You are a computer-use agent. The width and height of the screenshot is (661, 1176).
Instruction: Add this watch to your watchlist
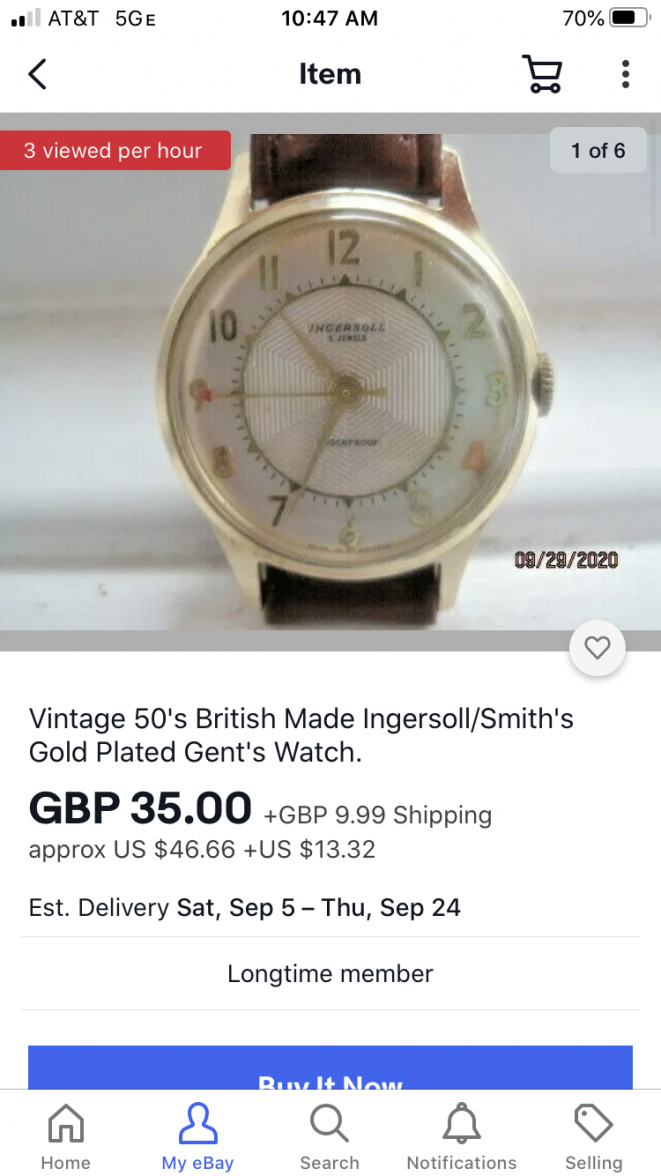click(597, 648)
